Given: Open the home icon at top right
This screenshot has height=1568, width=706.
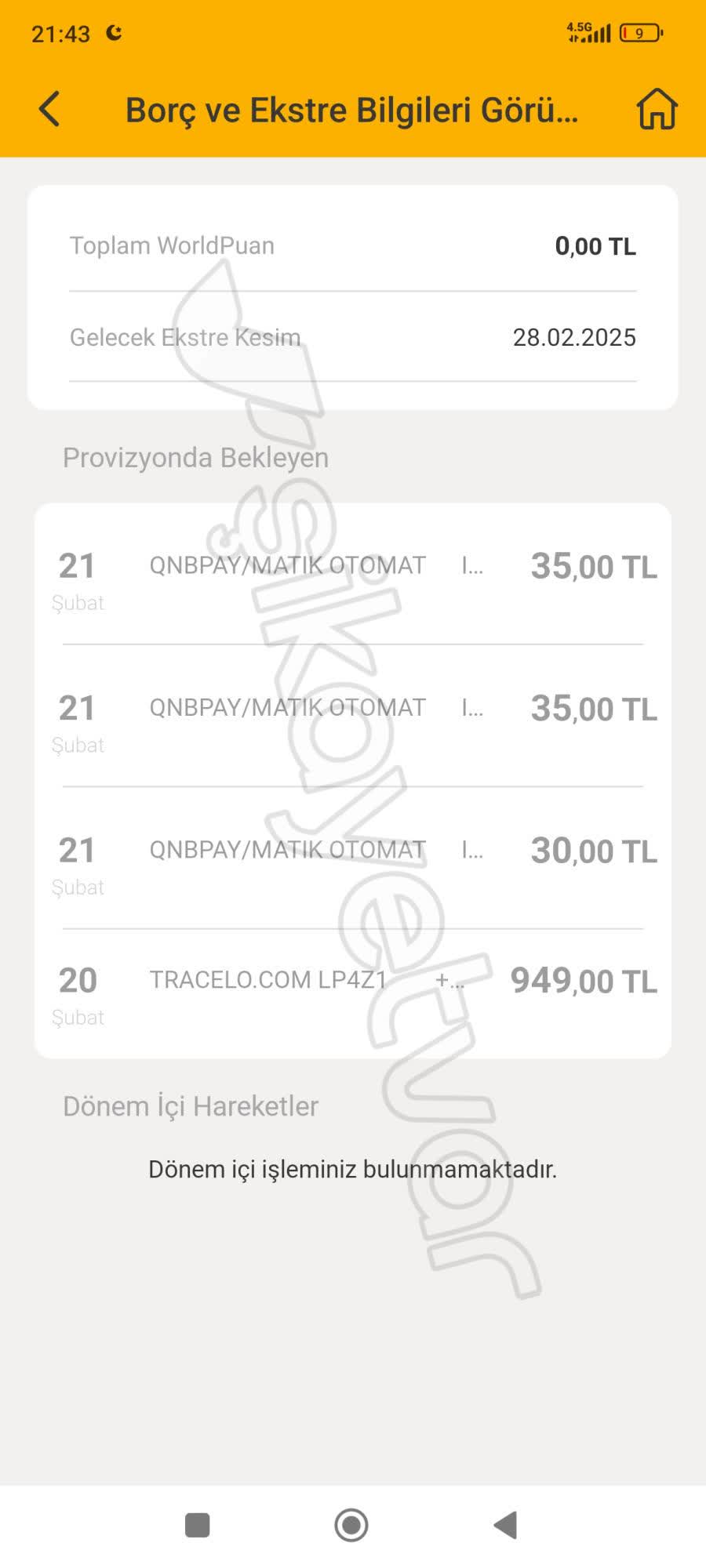Looking at the screenshot, I should [657, 110].
